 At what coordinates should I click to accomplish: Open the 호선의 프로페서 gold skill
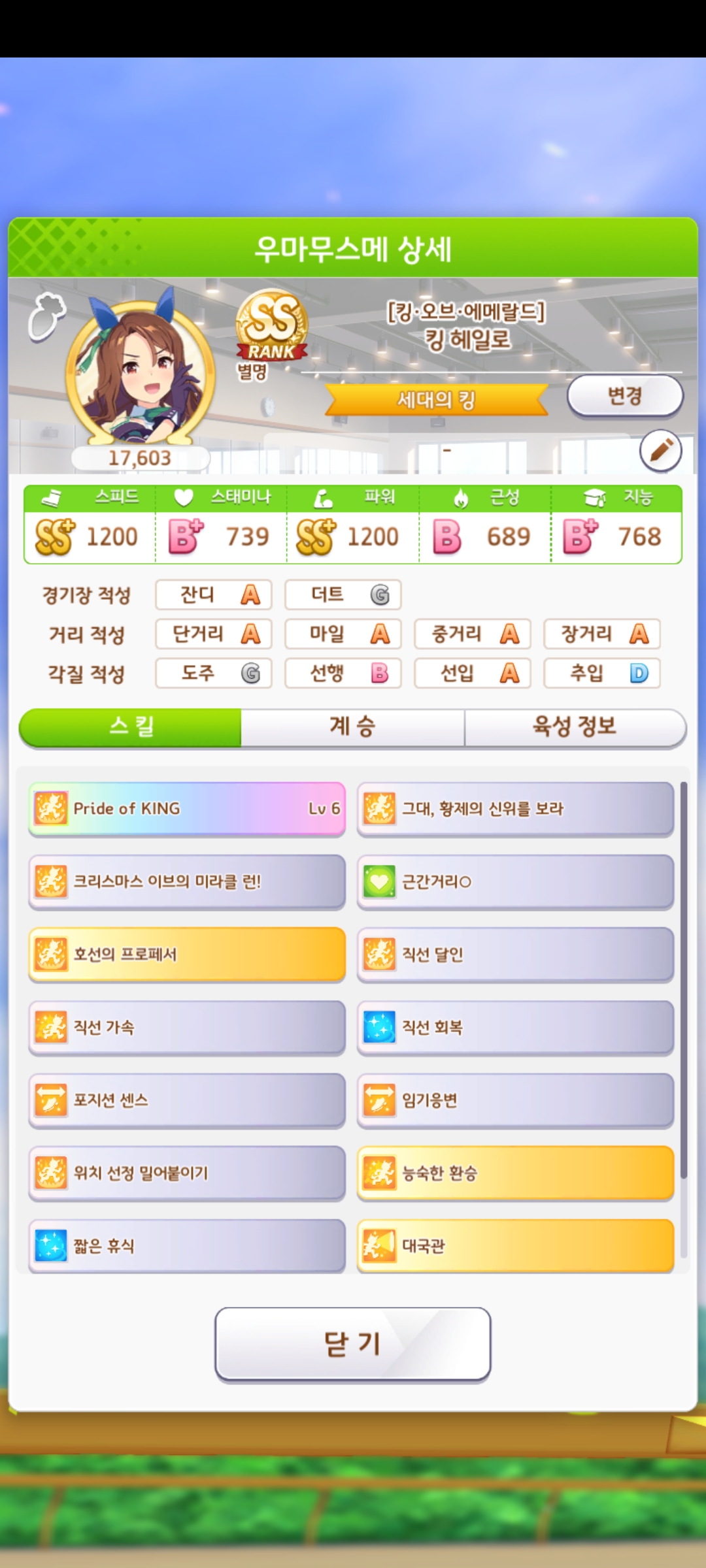(187, 955)
